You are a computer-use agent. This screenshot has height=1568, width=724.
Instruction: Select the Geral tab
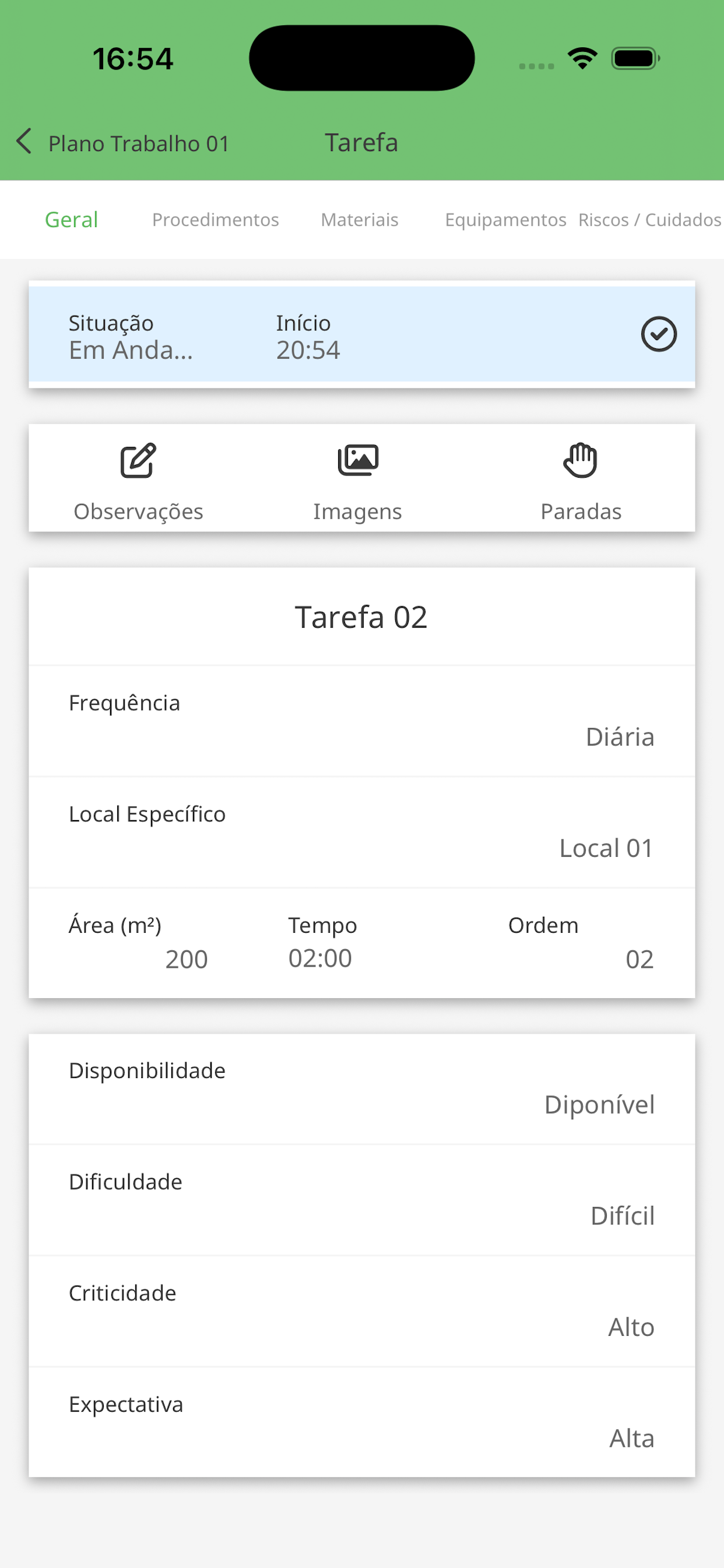pos(72,220)
